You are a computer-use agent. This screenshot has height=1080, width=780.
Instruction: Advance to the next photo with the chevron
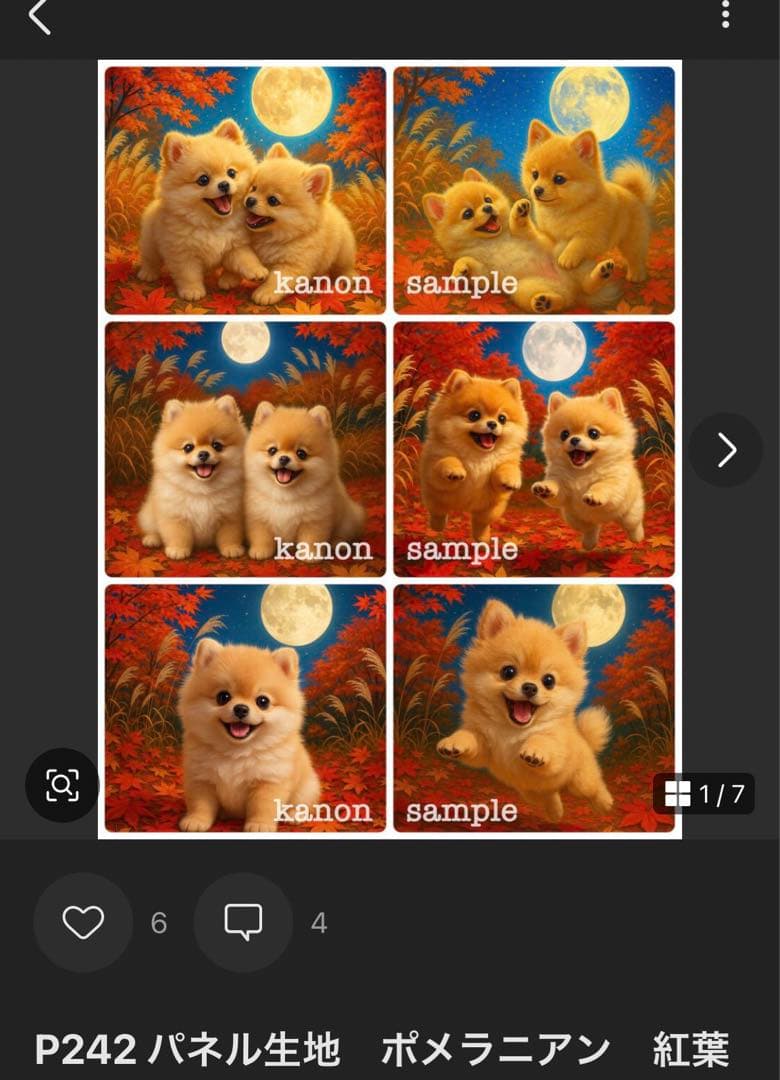pos(725,452)
